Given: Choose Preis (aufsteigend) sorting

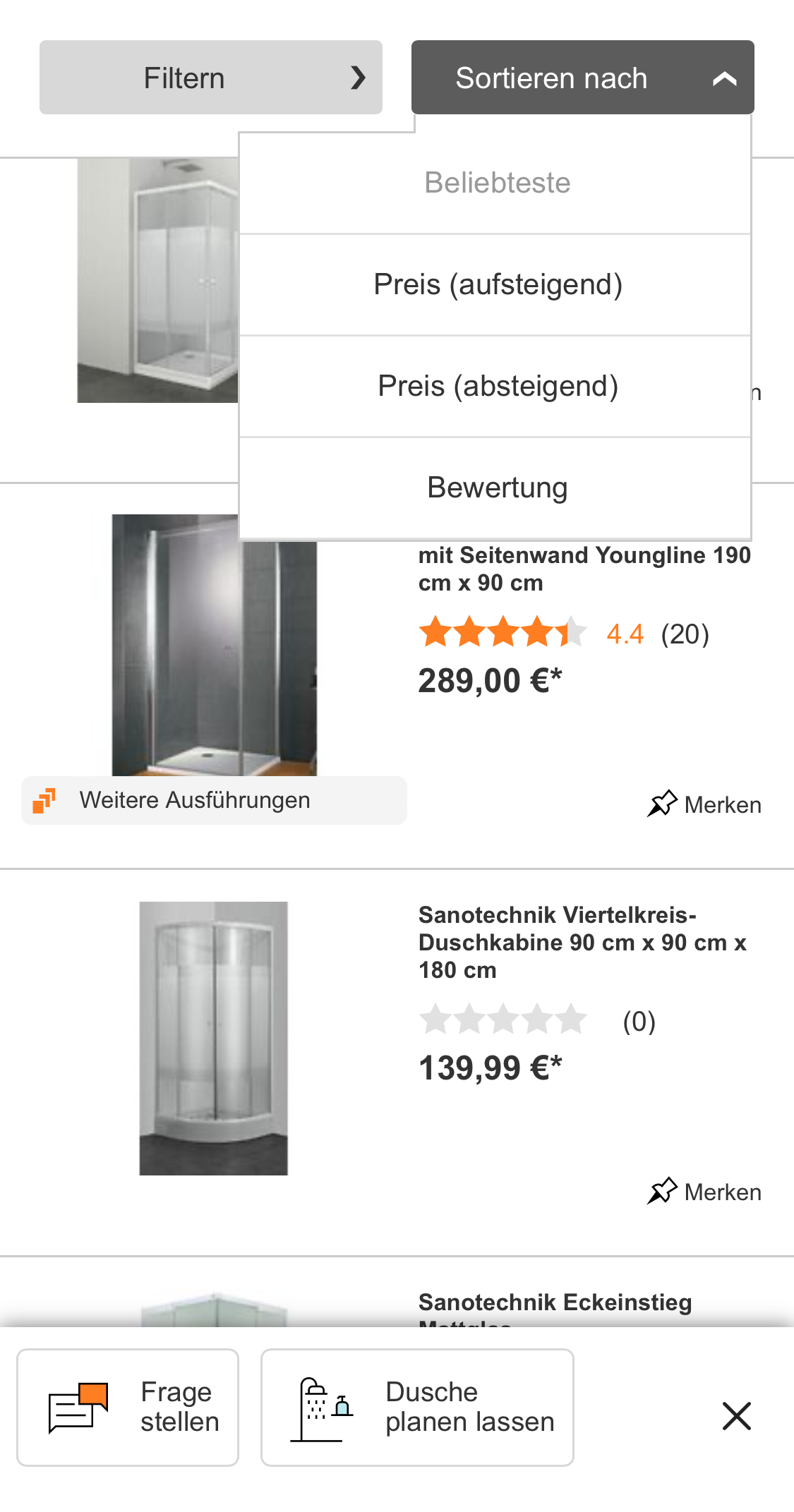Looking at the screenshot, I should point(496,284).
